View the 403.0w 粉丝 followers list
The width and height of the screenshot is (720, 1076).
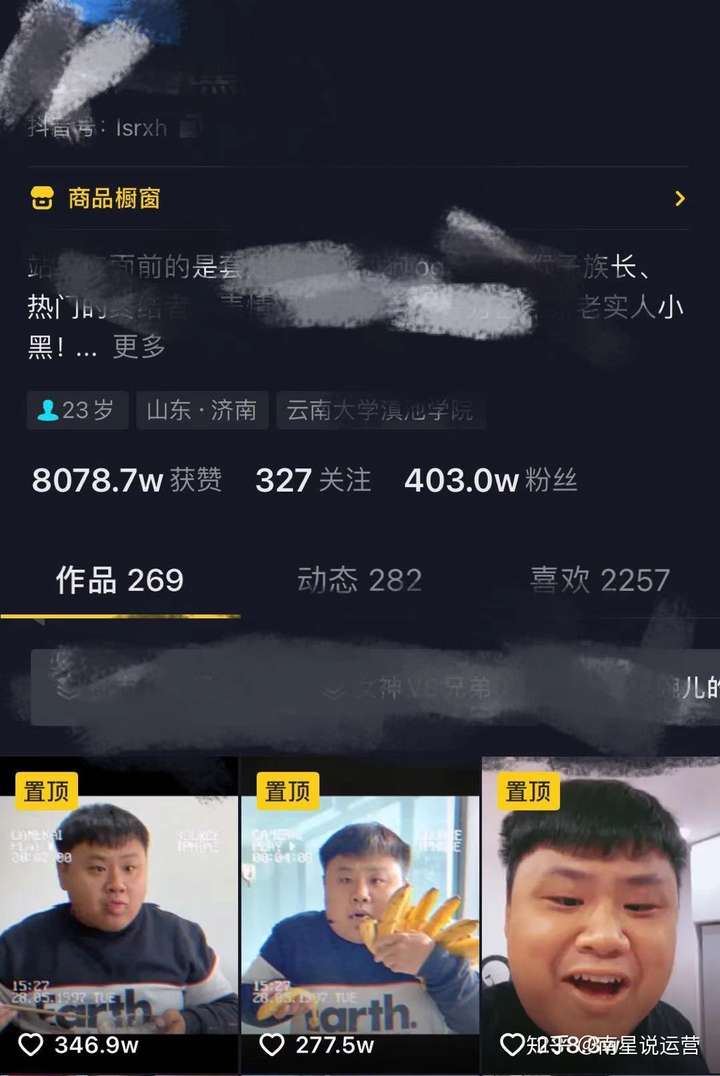point(490,480)
